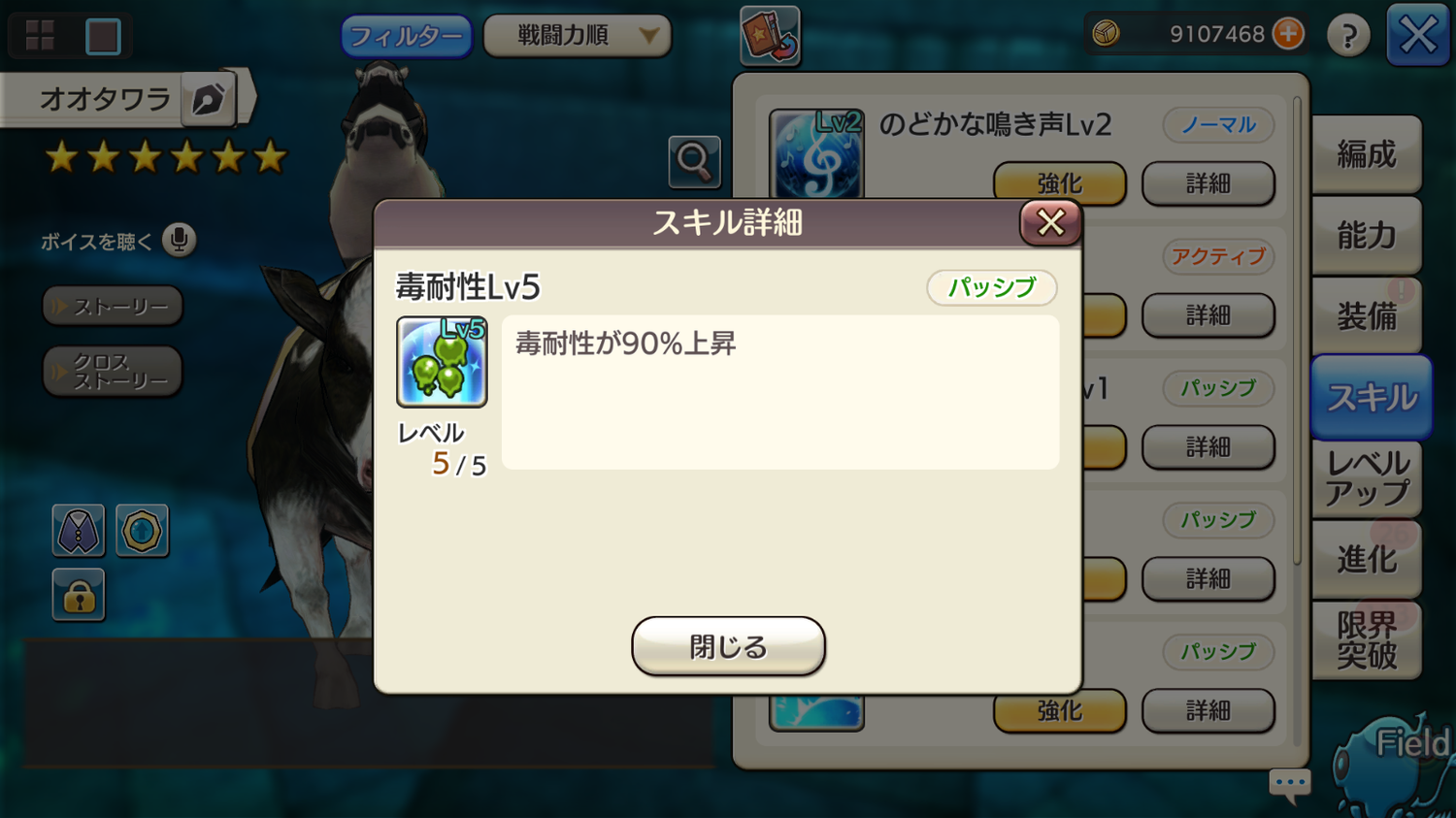Open the ストーリー button
The width and height of the screenshot is (1456, 818).
tap(113, 307)
